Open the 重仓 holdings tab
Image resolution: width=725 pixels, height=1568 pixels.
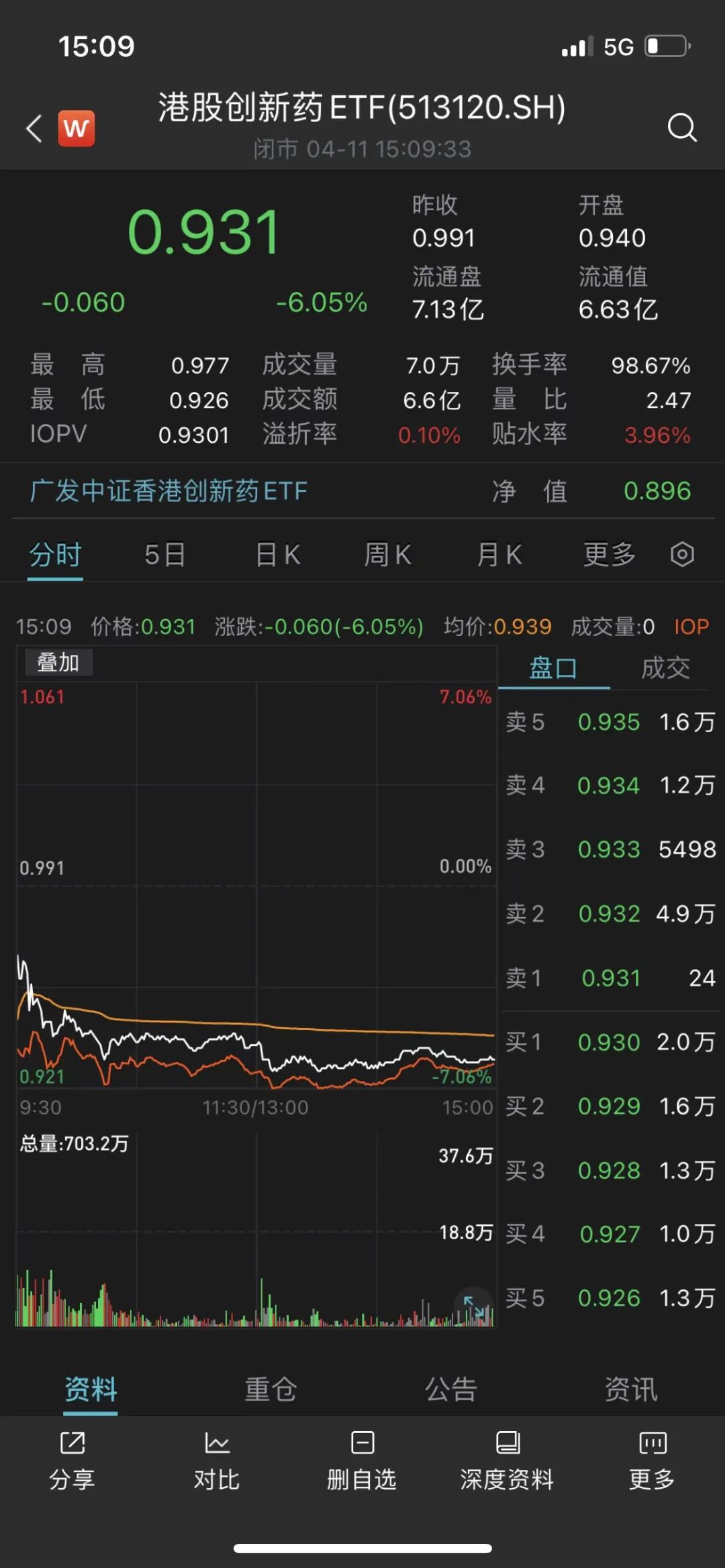(271, 1389)
